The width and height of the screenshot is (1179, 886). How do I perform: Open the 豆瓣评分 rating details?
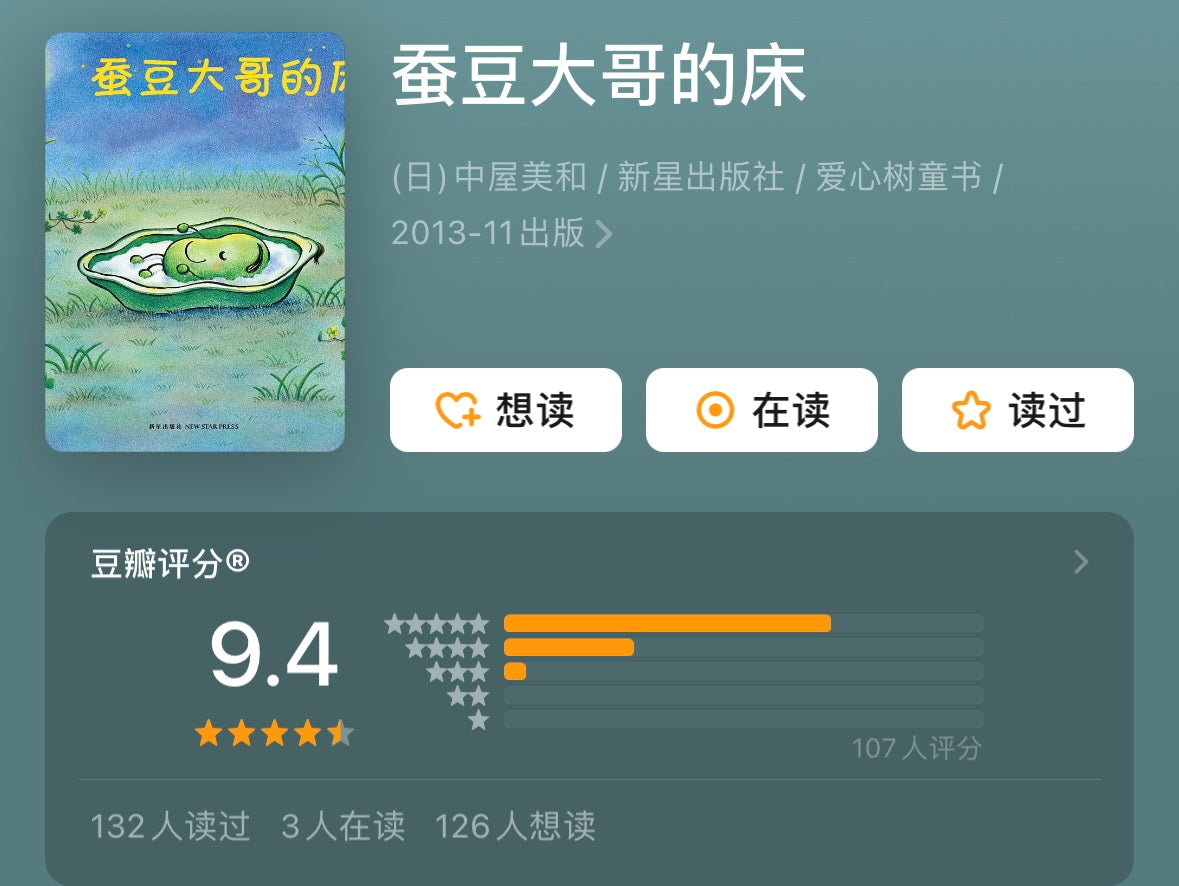(1080, 562)
